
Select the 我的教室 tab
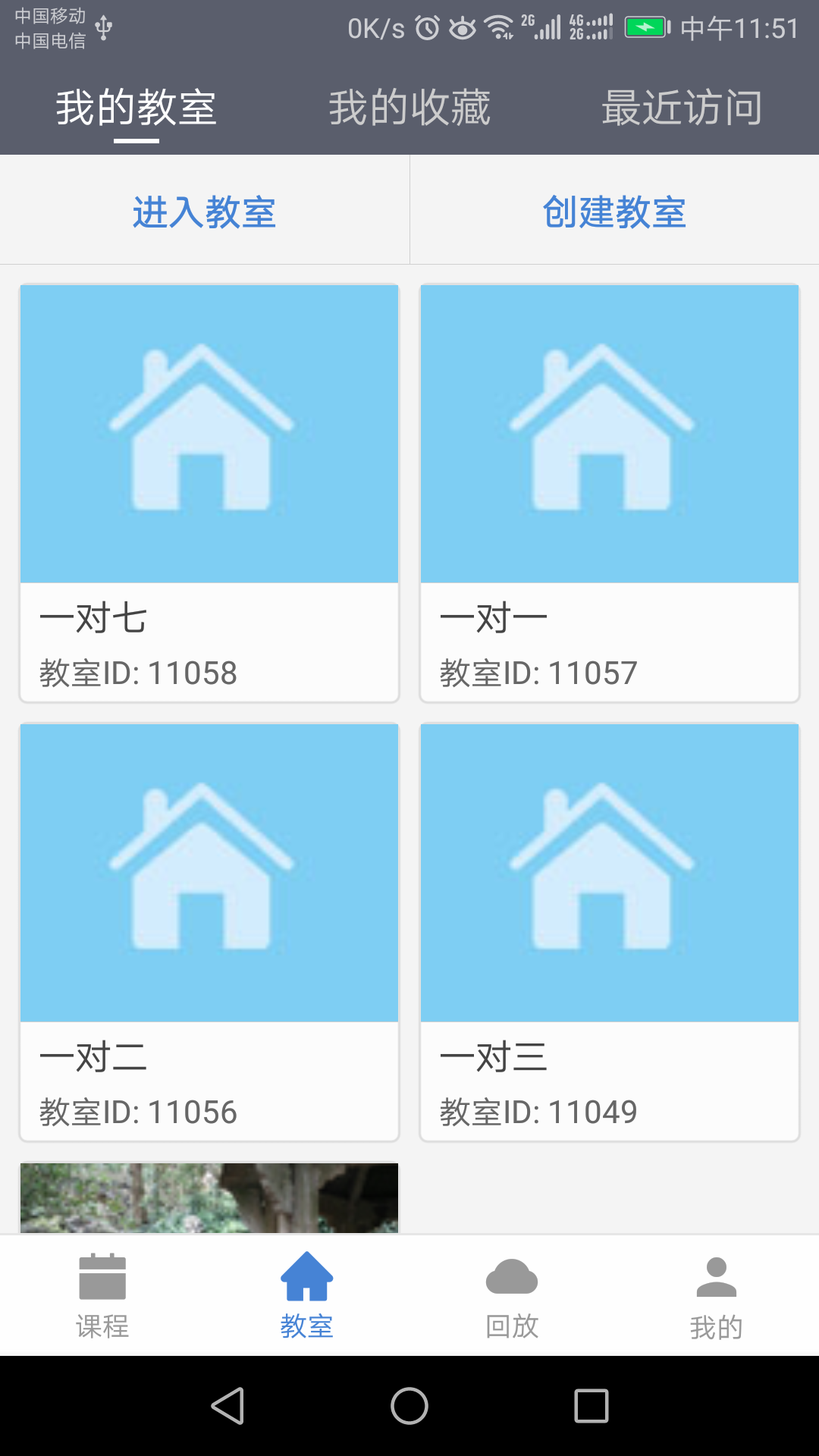click(136, 108)
